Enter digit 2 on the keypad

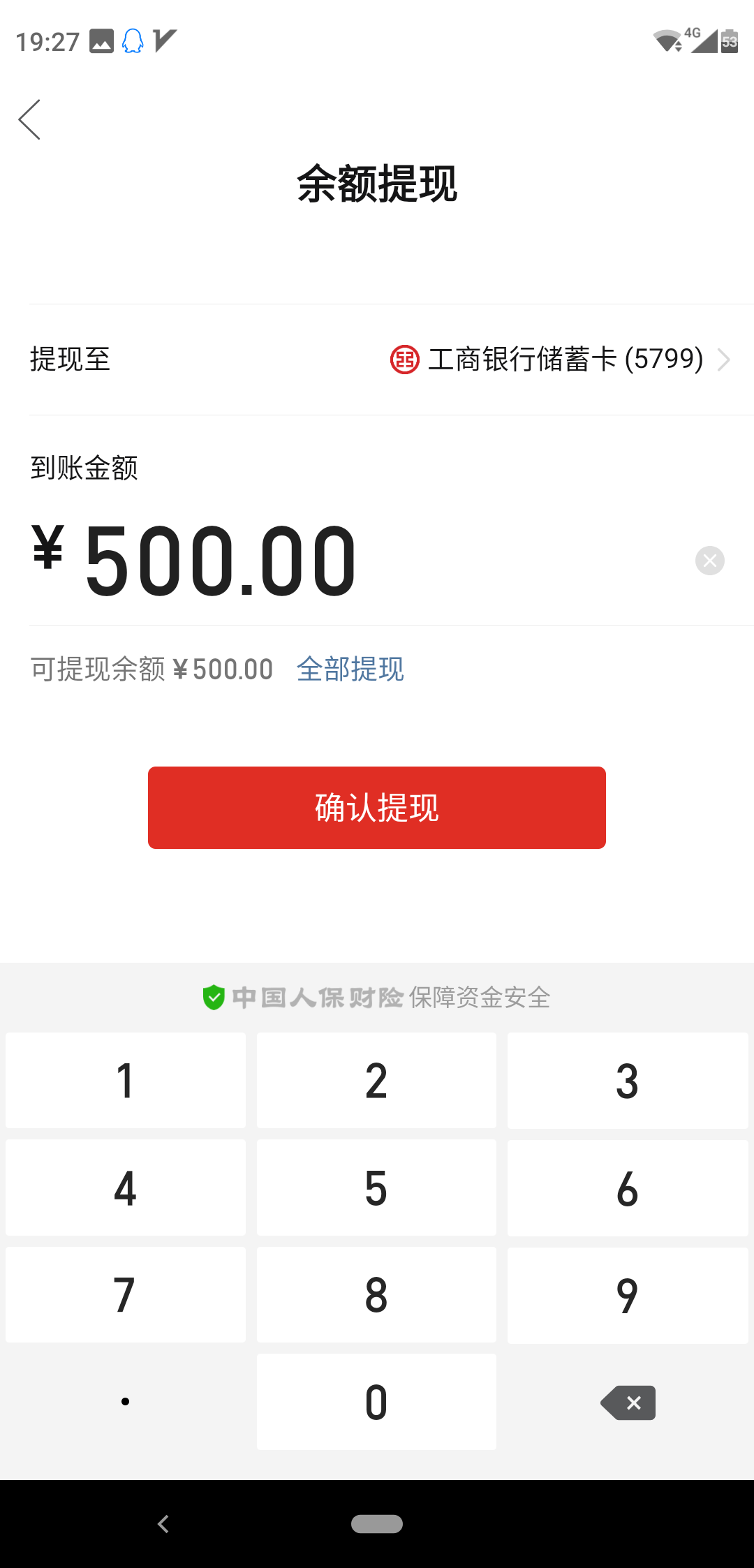pyautogui.click(x=376, y=1080)
